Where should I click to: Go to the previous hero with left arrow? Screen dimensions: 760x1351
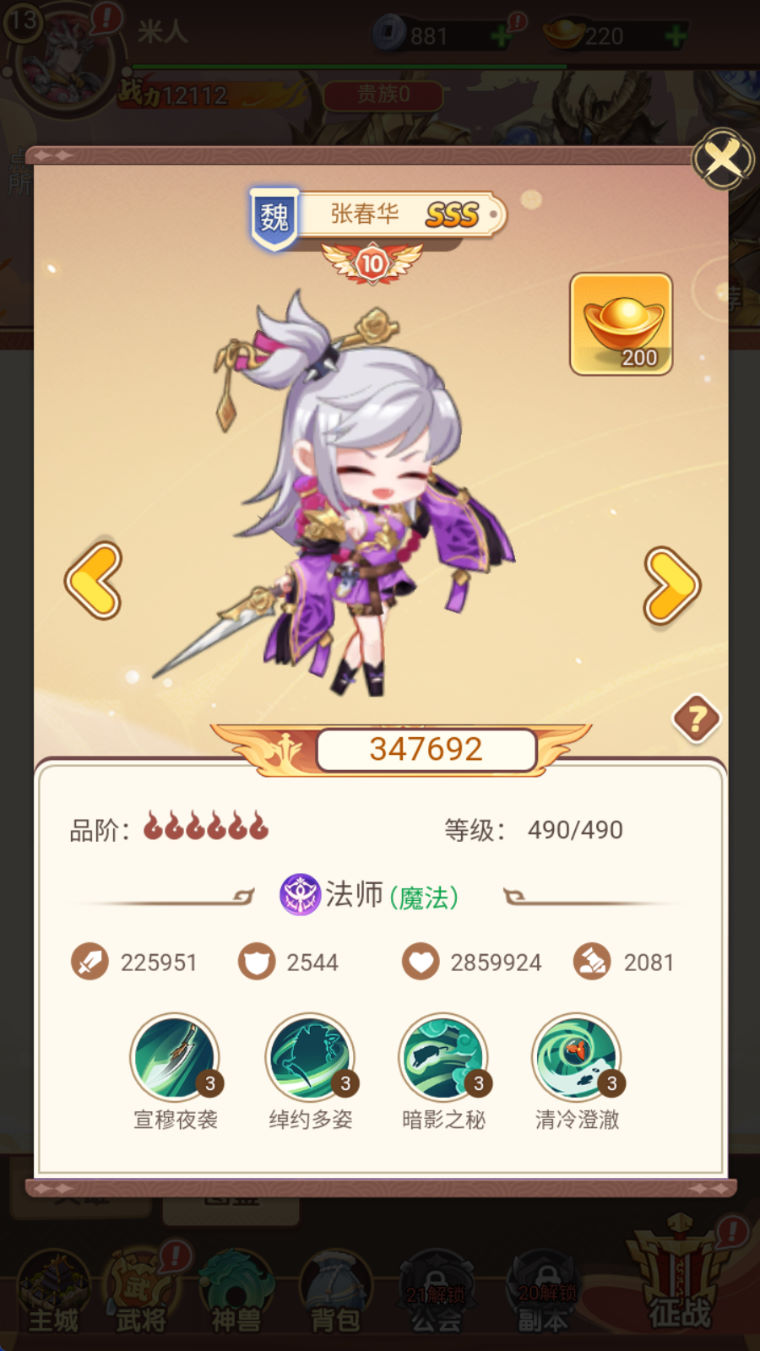[93, 581]
